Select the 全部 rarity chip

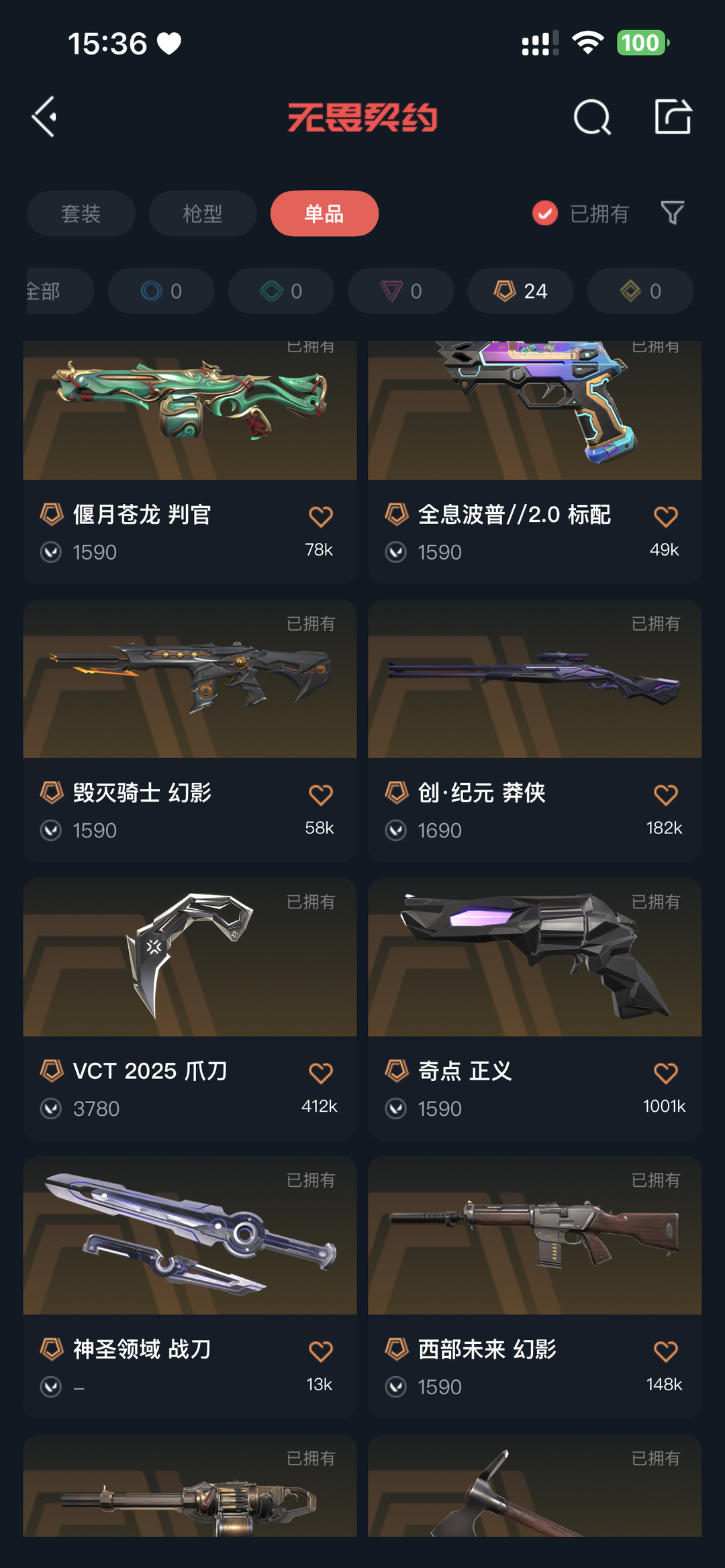pos(57,291)
